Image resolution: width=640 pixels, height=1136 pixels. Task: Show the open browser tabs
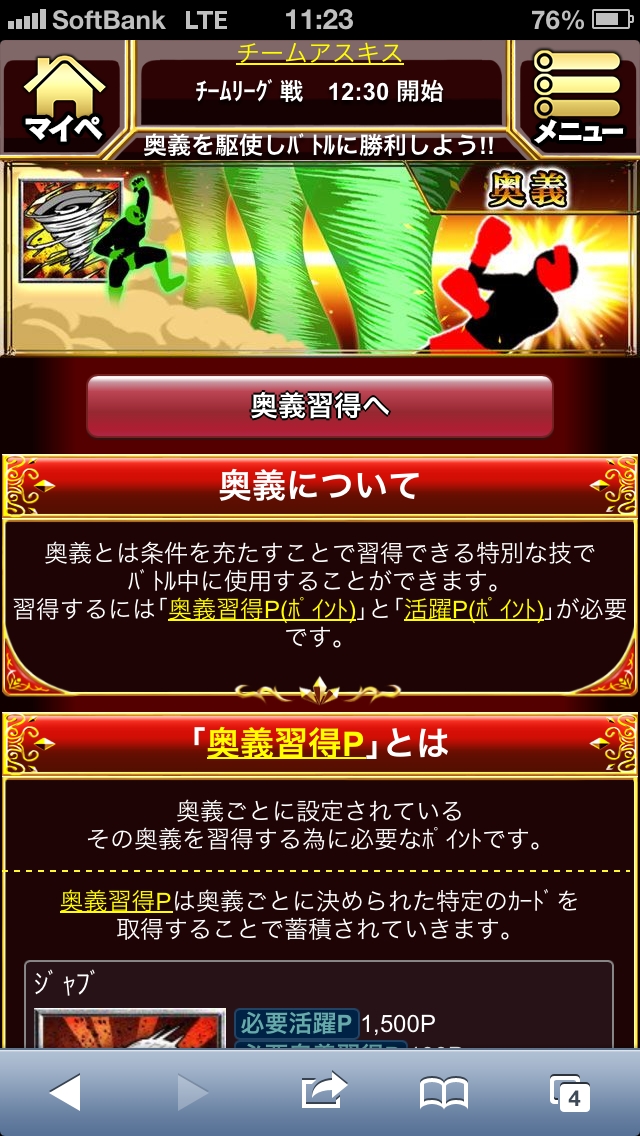click(x=570, y=1093)
